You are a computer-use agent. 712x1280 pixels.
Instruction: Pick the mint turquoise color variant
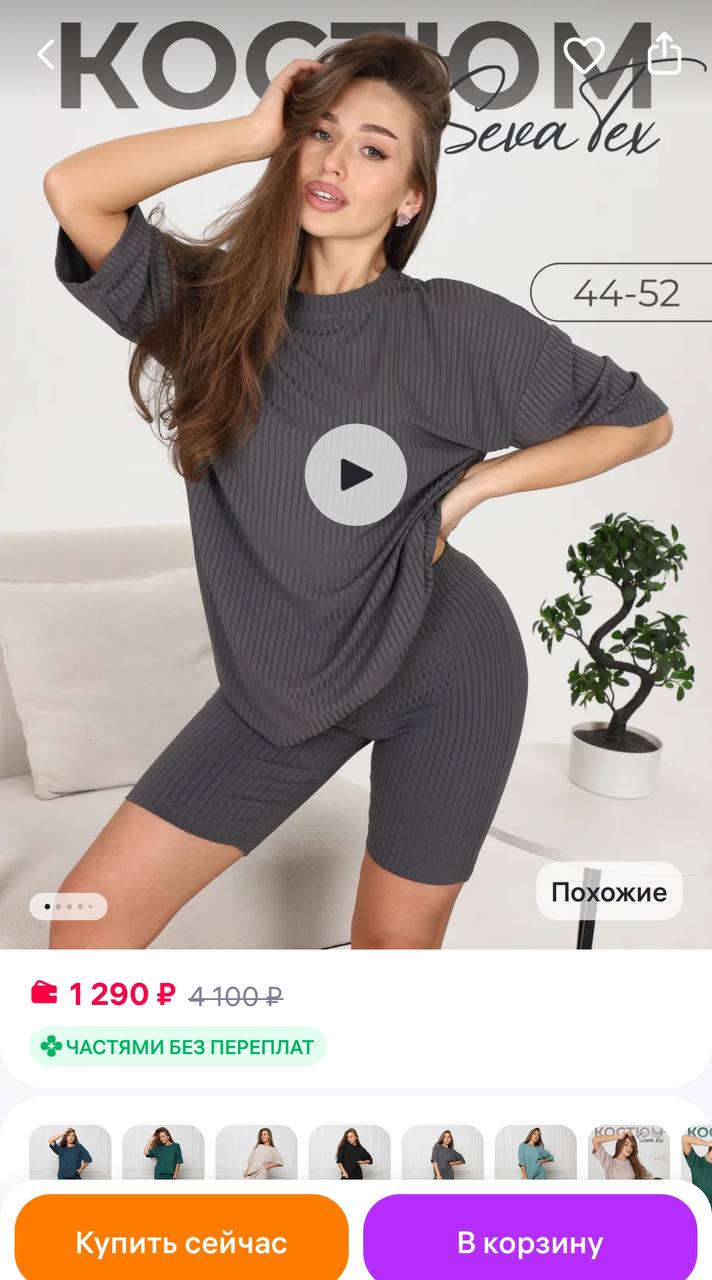pos(535,1152)
